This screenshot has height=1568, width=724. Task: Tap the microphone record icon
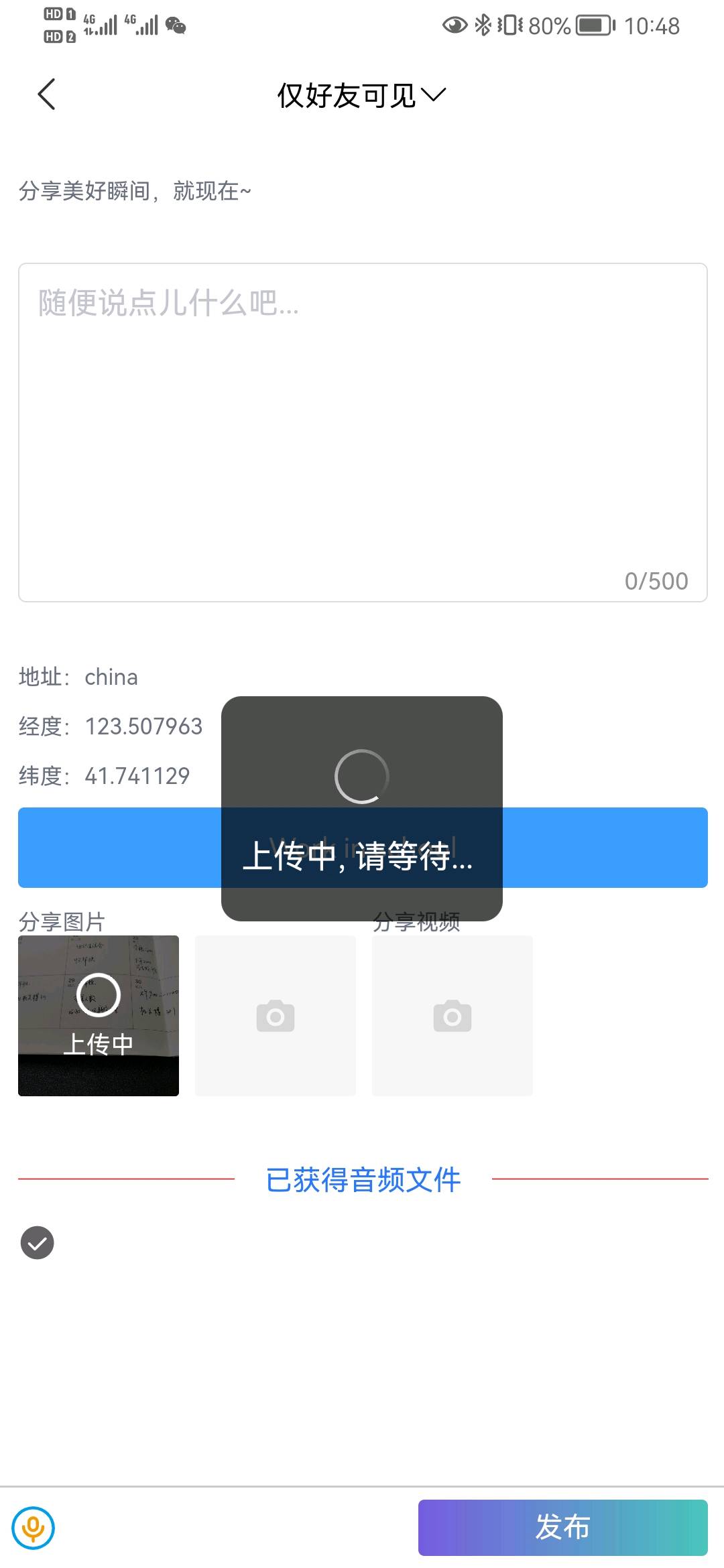[x=34, y=1528]
